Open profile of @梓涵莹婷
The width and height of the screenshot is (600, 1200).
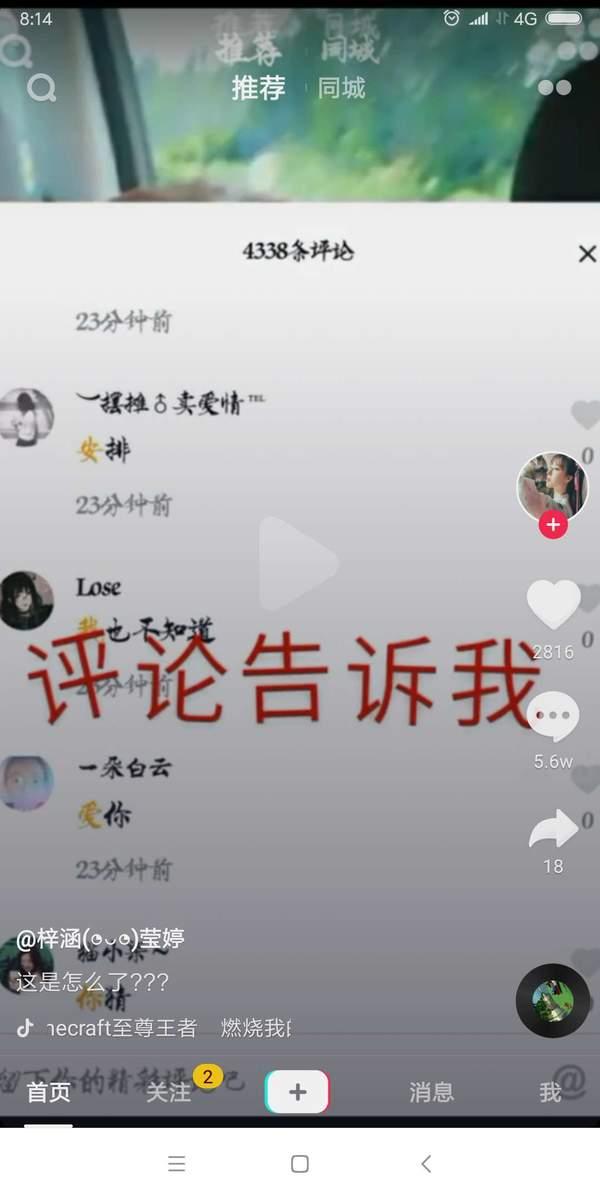100,939
